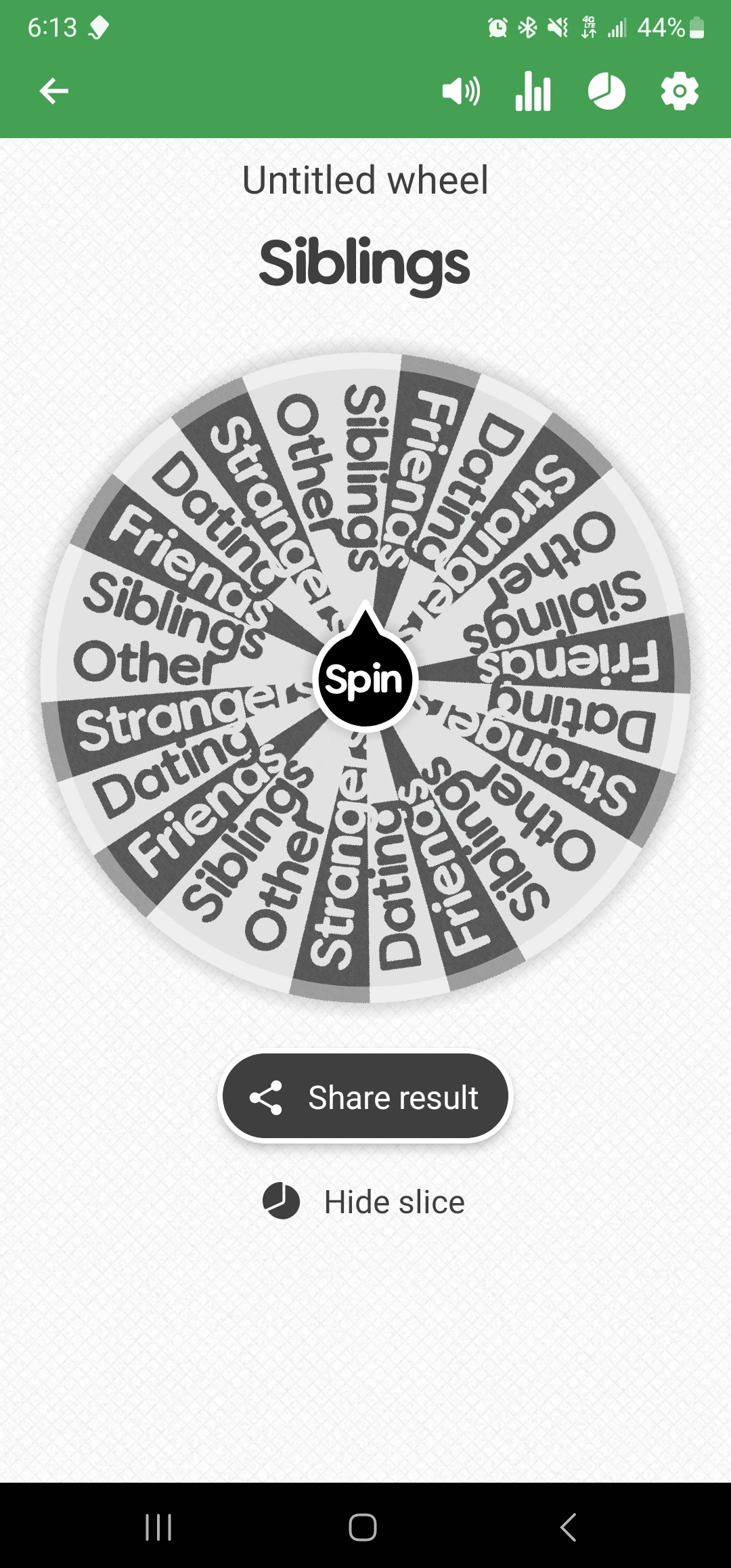Tap the share icon inside Share result

point(268,1097)
